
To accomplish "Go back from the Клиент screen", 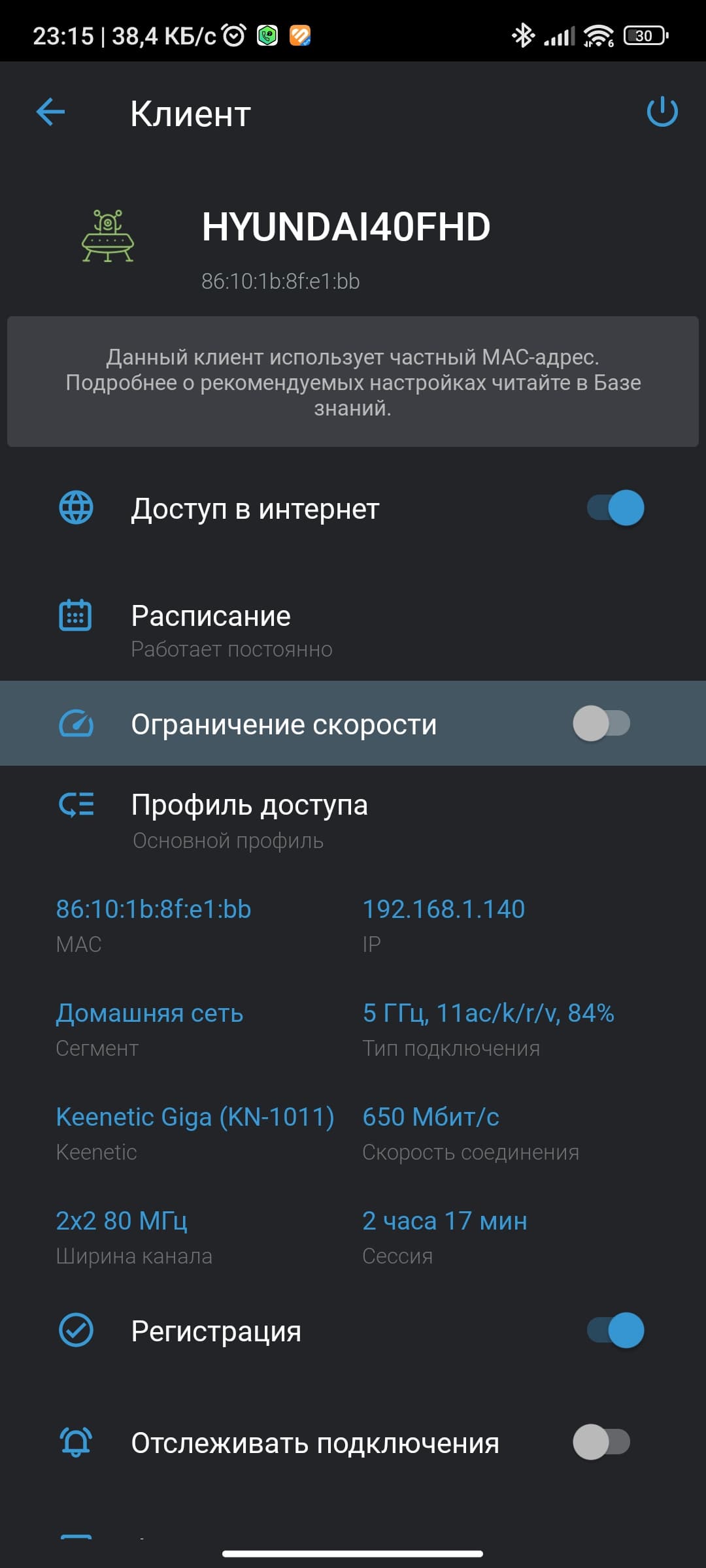I will point(50,112).
